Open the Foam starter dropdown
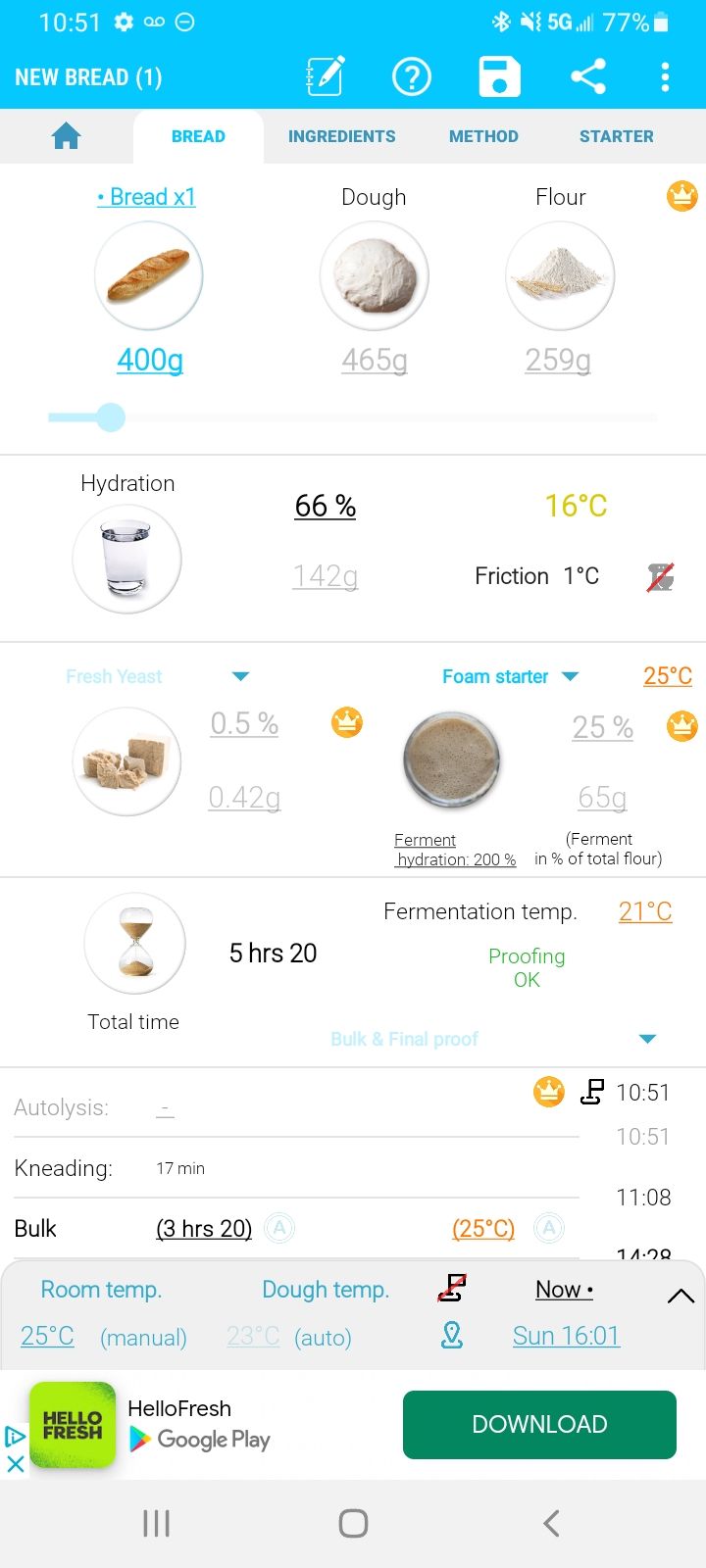Screen dimensions: 706x1568 (x=570, y=675)
